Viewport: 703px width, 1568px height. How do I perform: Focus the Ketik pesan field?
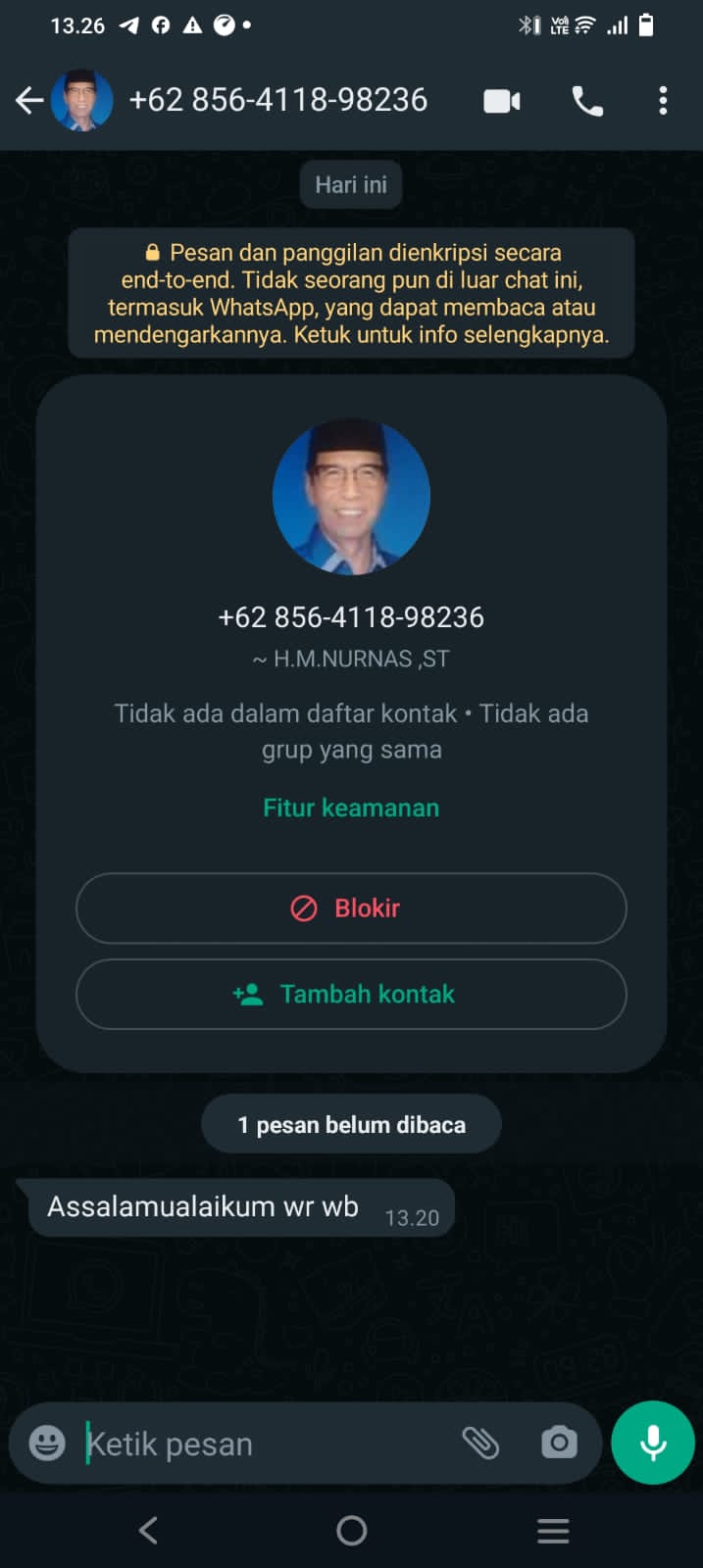point(265,1444)
